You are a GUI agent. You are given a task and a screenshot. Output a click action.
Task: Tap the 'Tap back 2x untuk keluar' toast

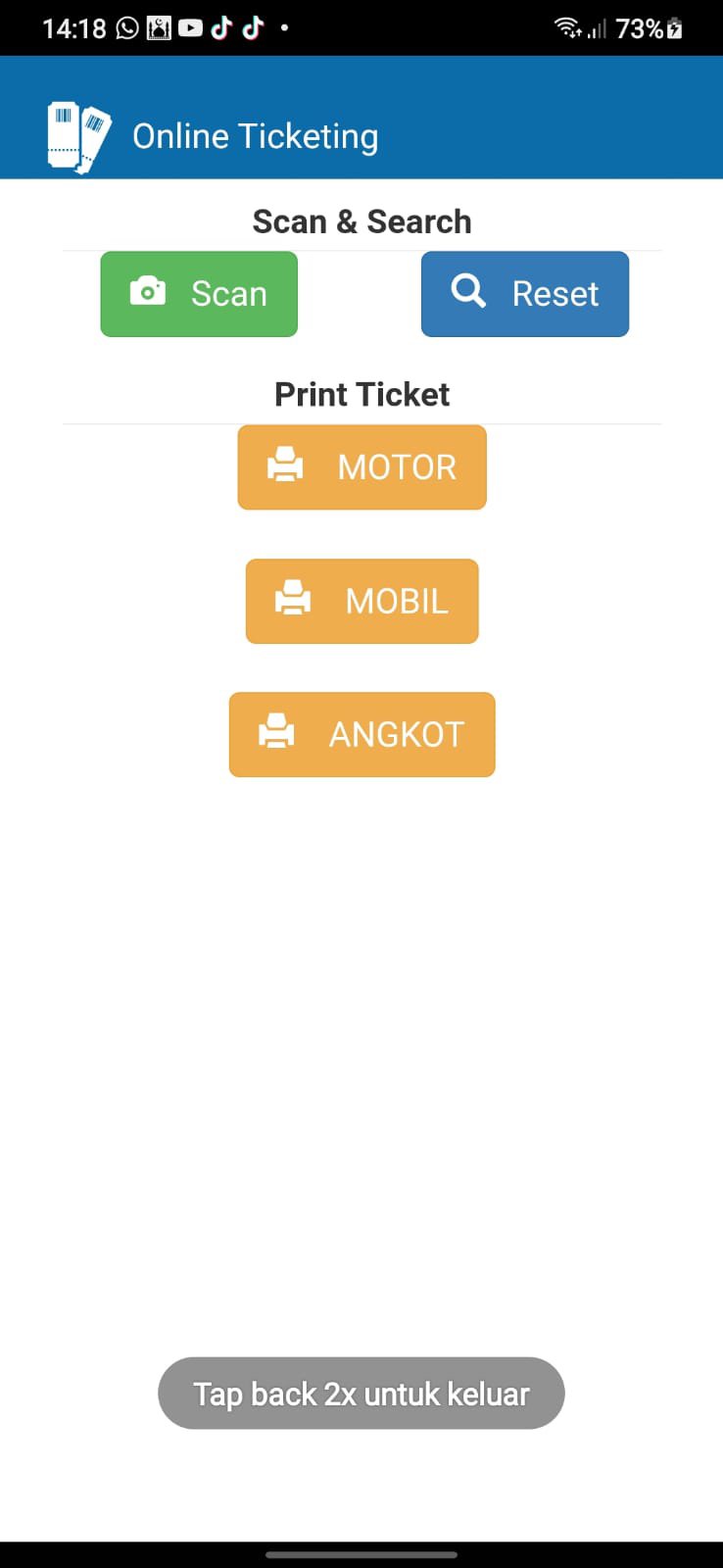pos(361,1393)
